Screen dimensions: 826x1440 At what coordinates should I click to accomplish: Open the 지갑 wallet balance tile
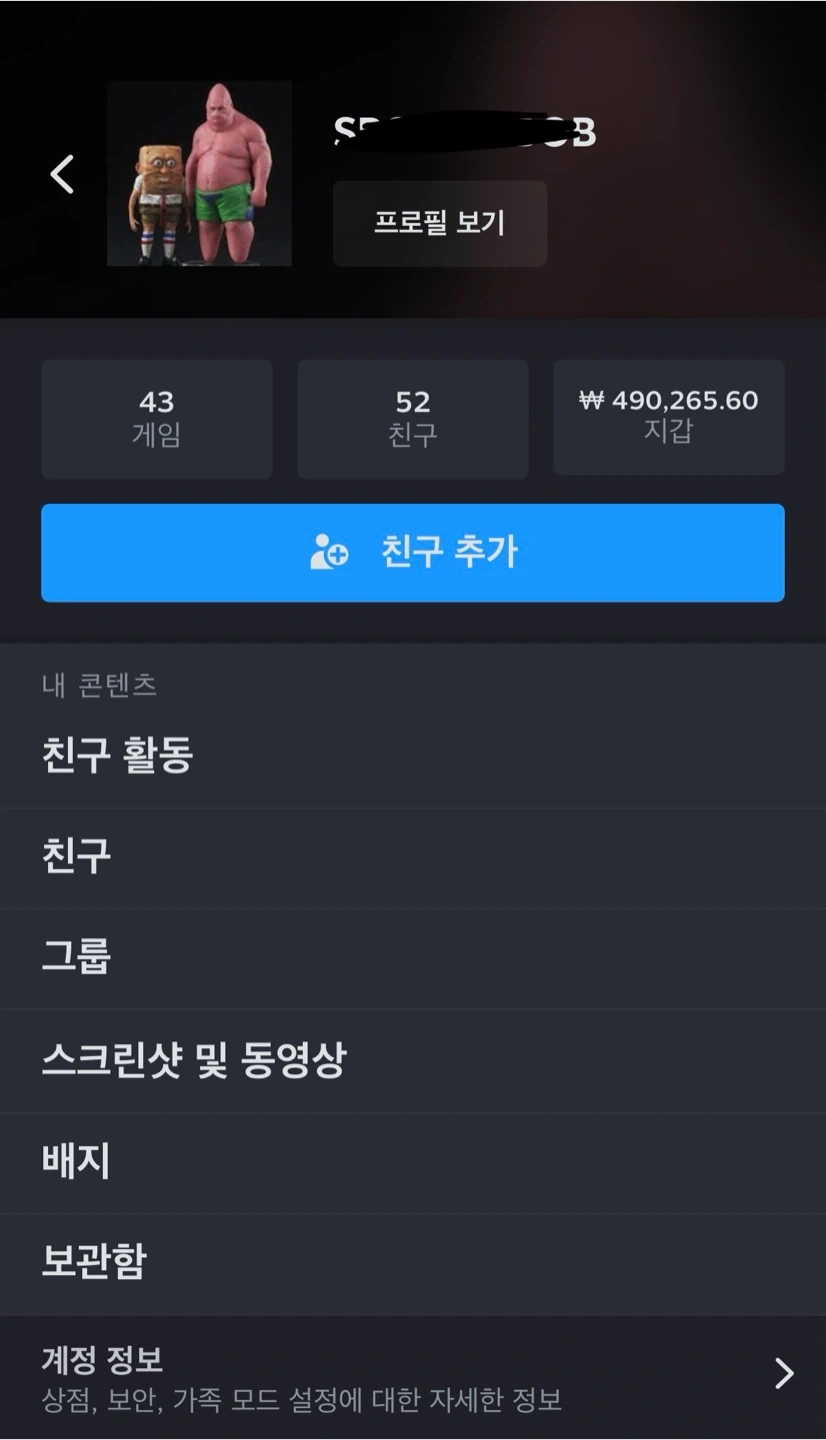pyautogui.click(x=668, y=418)
